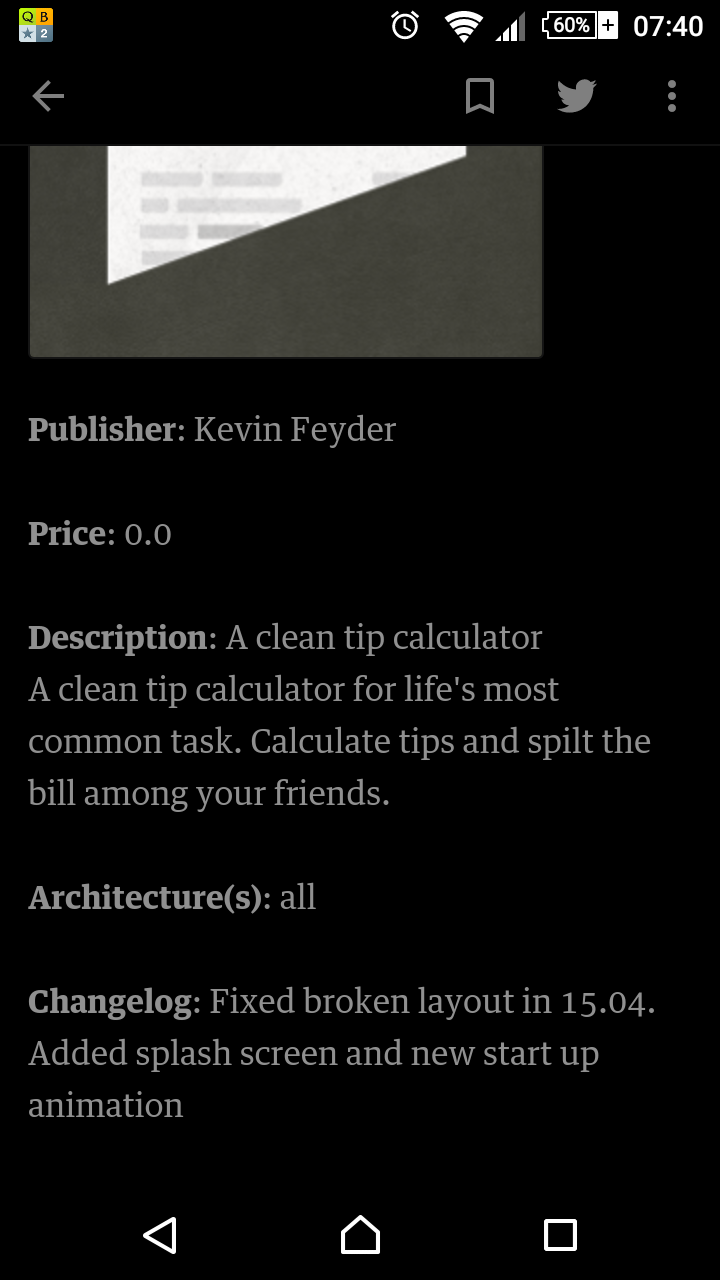Viewport: 720px width, 1280px height.
Task: Bookmark this article
Action: tap(480, 96)
